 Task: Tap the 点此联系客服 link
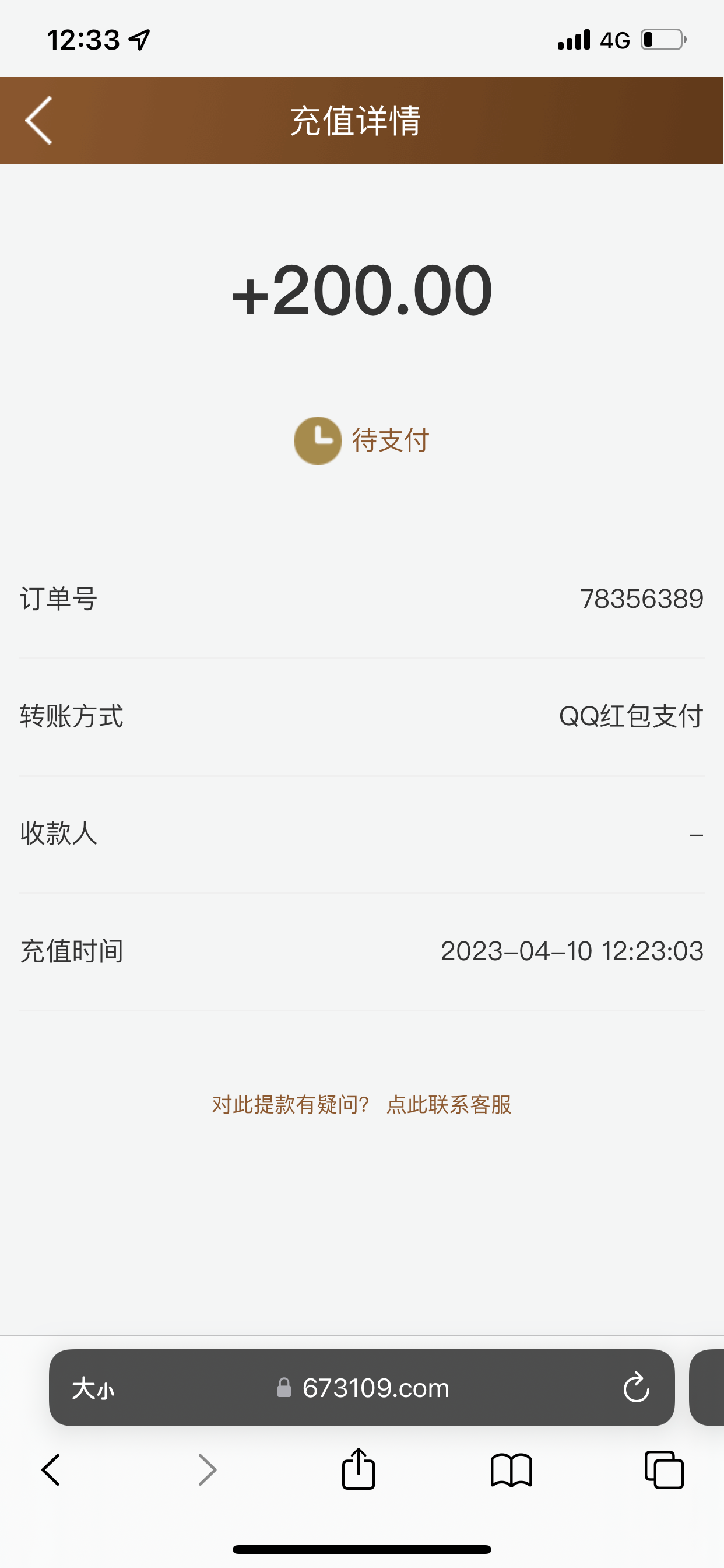click(x=449, y=1104)
